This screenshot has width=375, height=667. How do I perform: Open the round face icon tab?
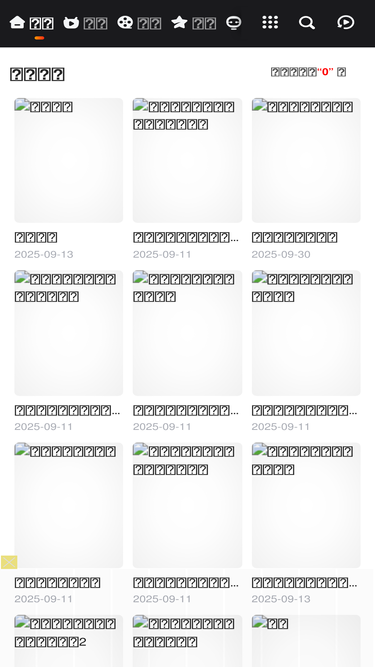tap(233, 23)
